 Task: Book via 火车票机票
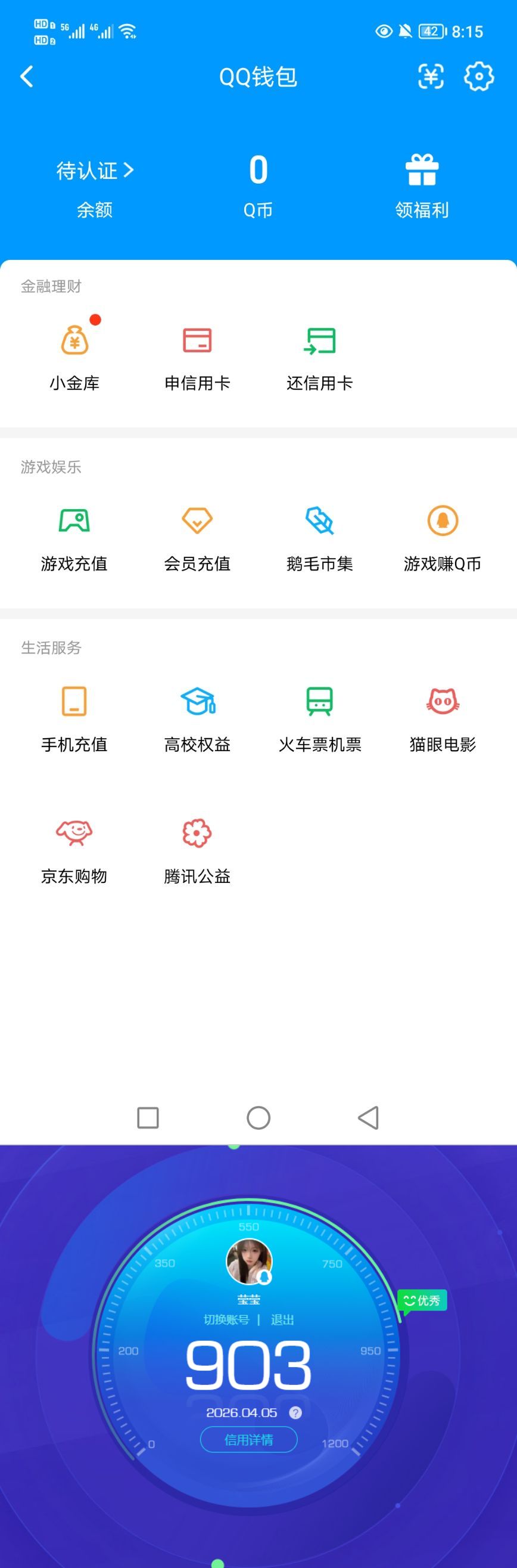tap(319, 718)
